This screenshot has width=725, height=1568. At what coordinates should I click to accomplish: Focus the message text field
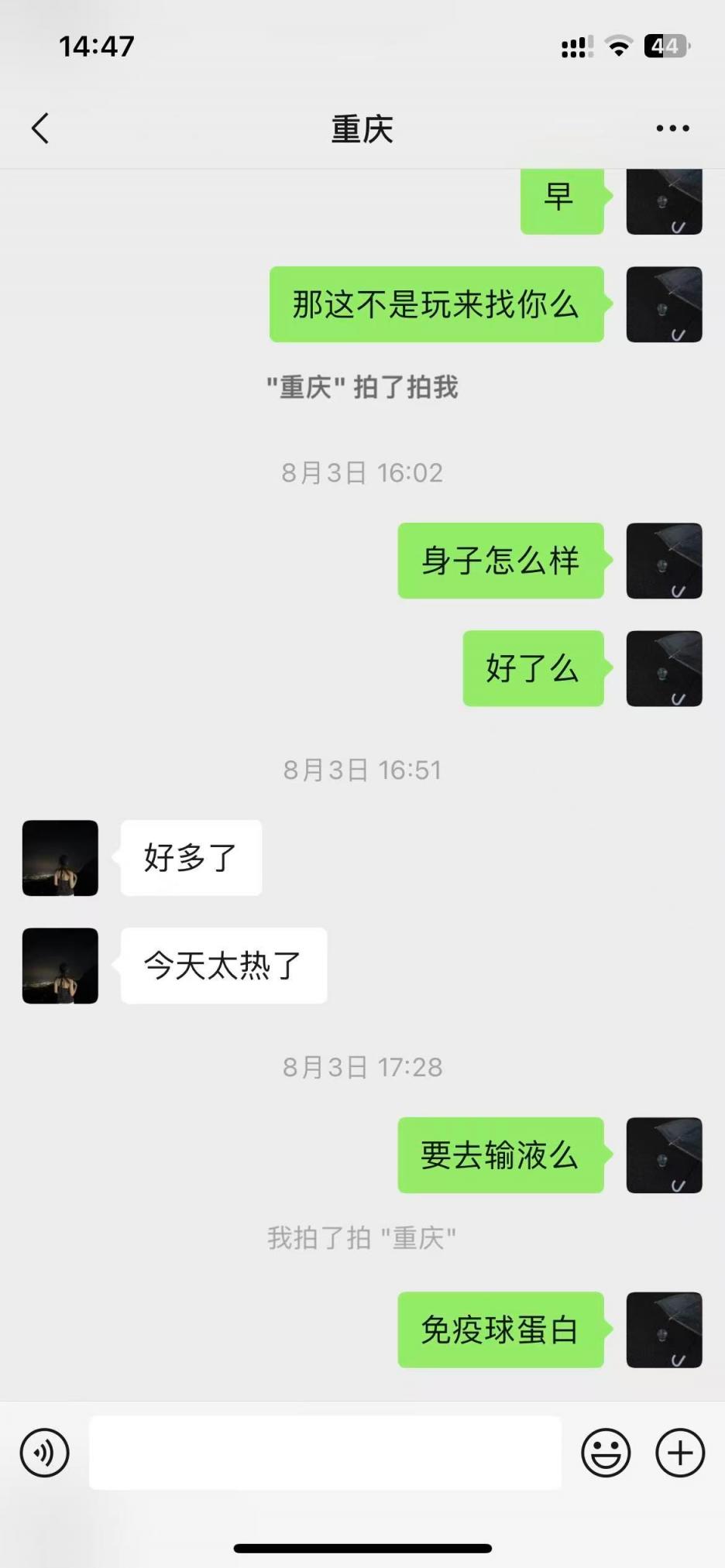tap(325, 1453)
